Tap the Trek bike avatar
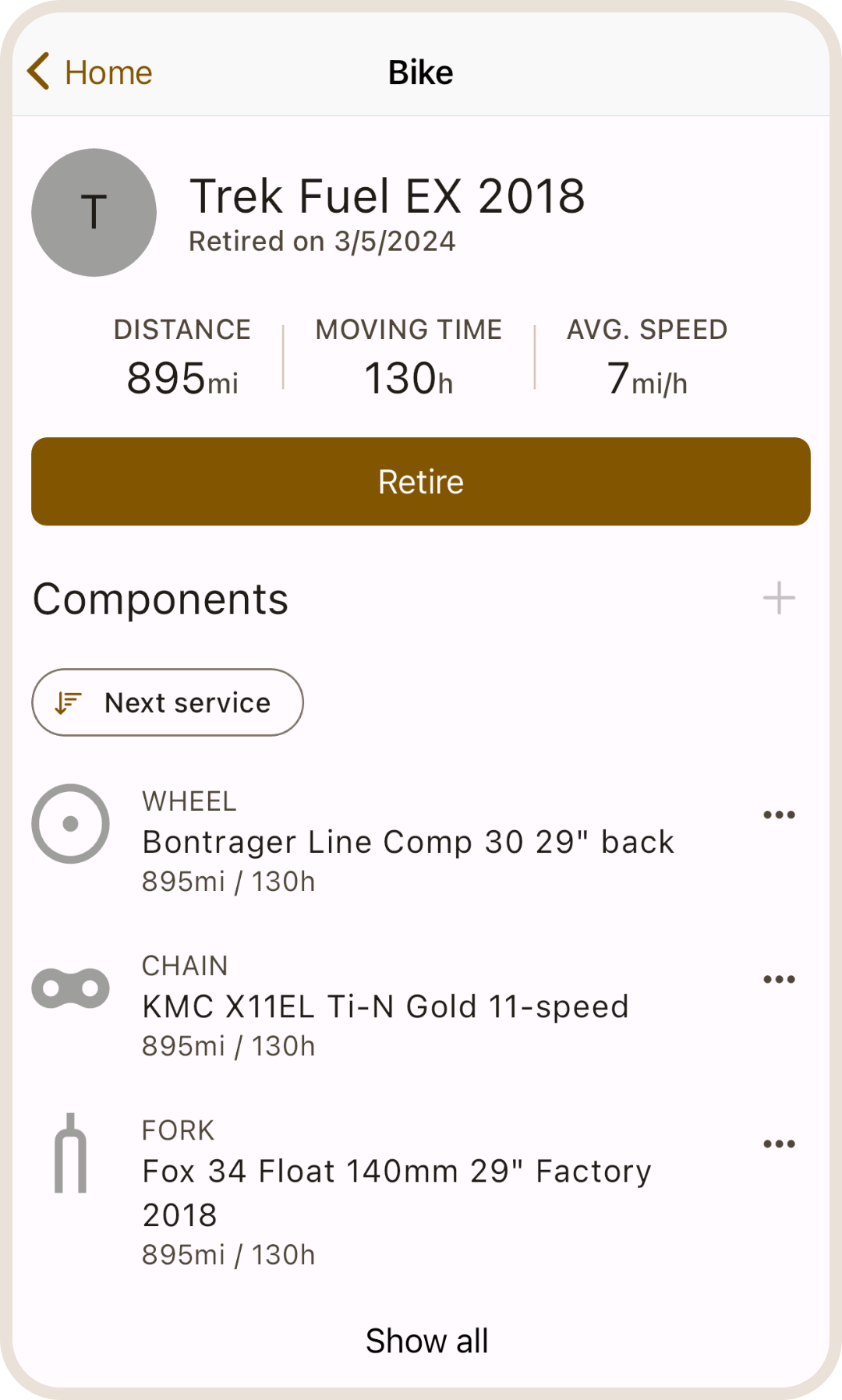842x1400 pixels. point(94,212)
